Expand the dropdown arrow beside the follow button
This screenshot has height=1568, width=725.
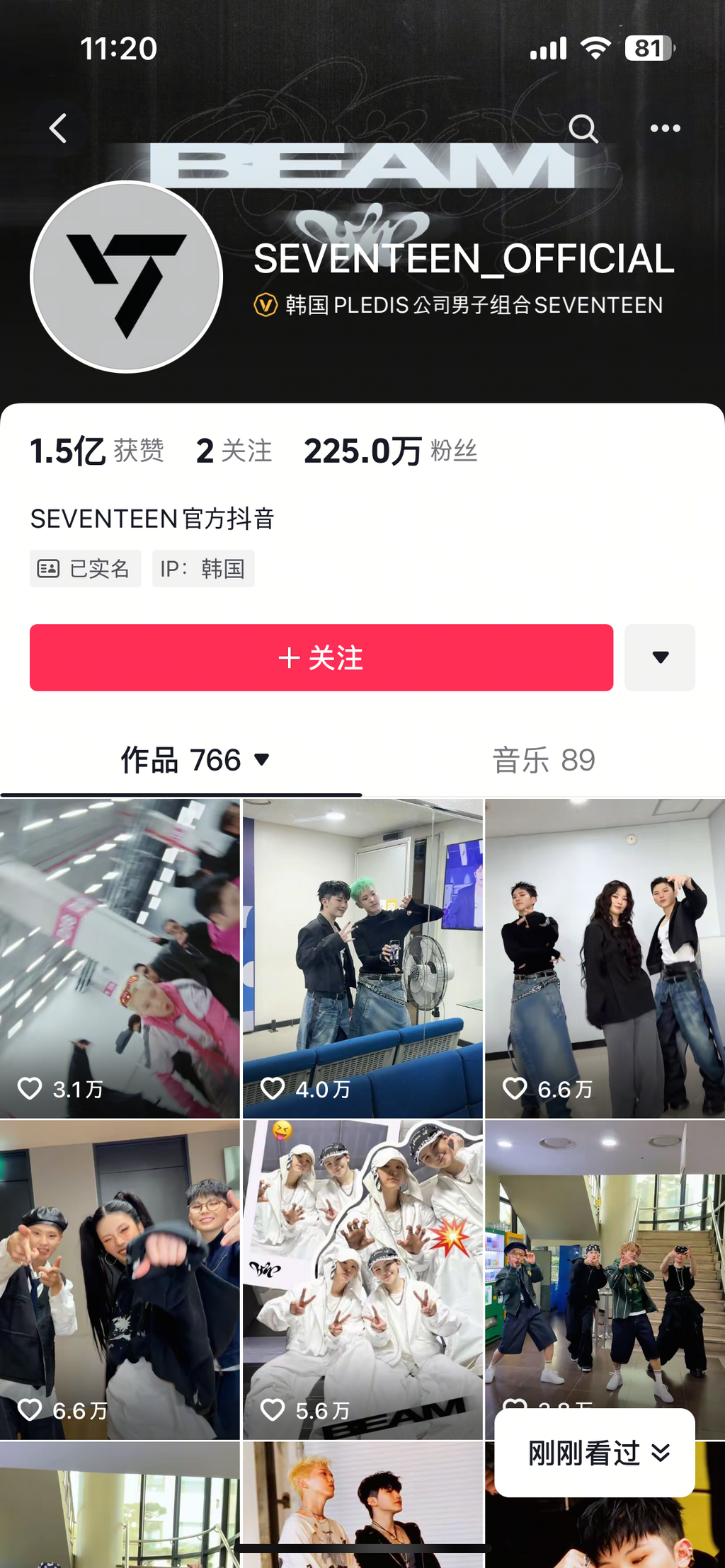[659, 657]
